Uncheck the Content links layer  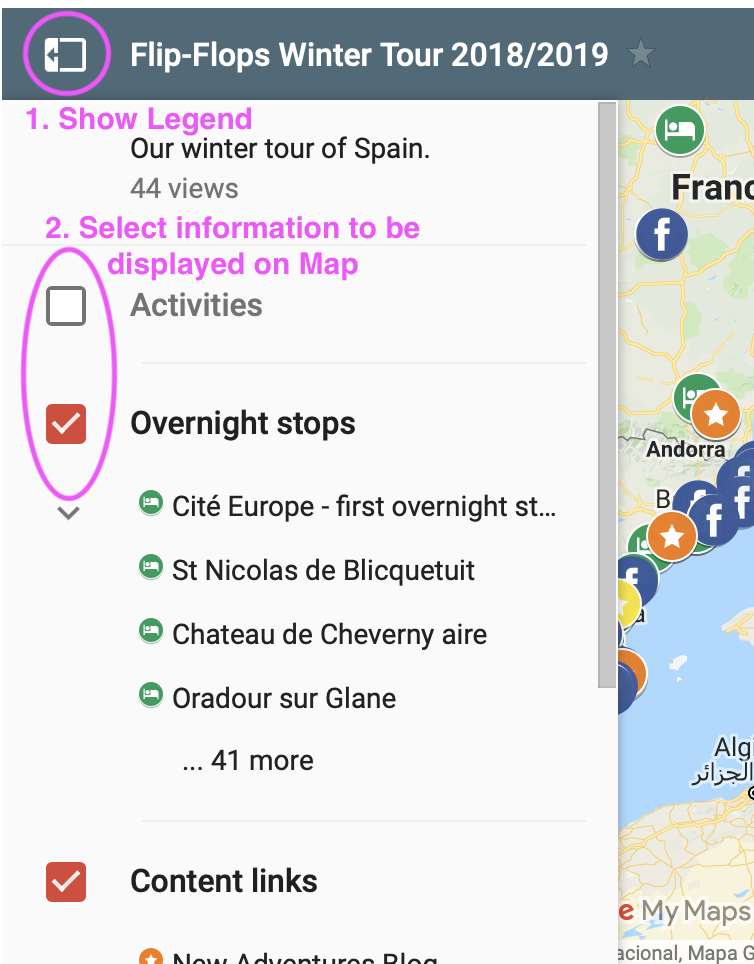(x=66, y=882)
